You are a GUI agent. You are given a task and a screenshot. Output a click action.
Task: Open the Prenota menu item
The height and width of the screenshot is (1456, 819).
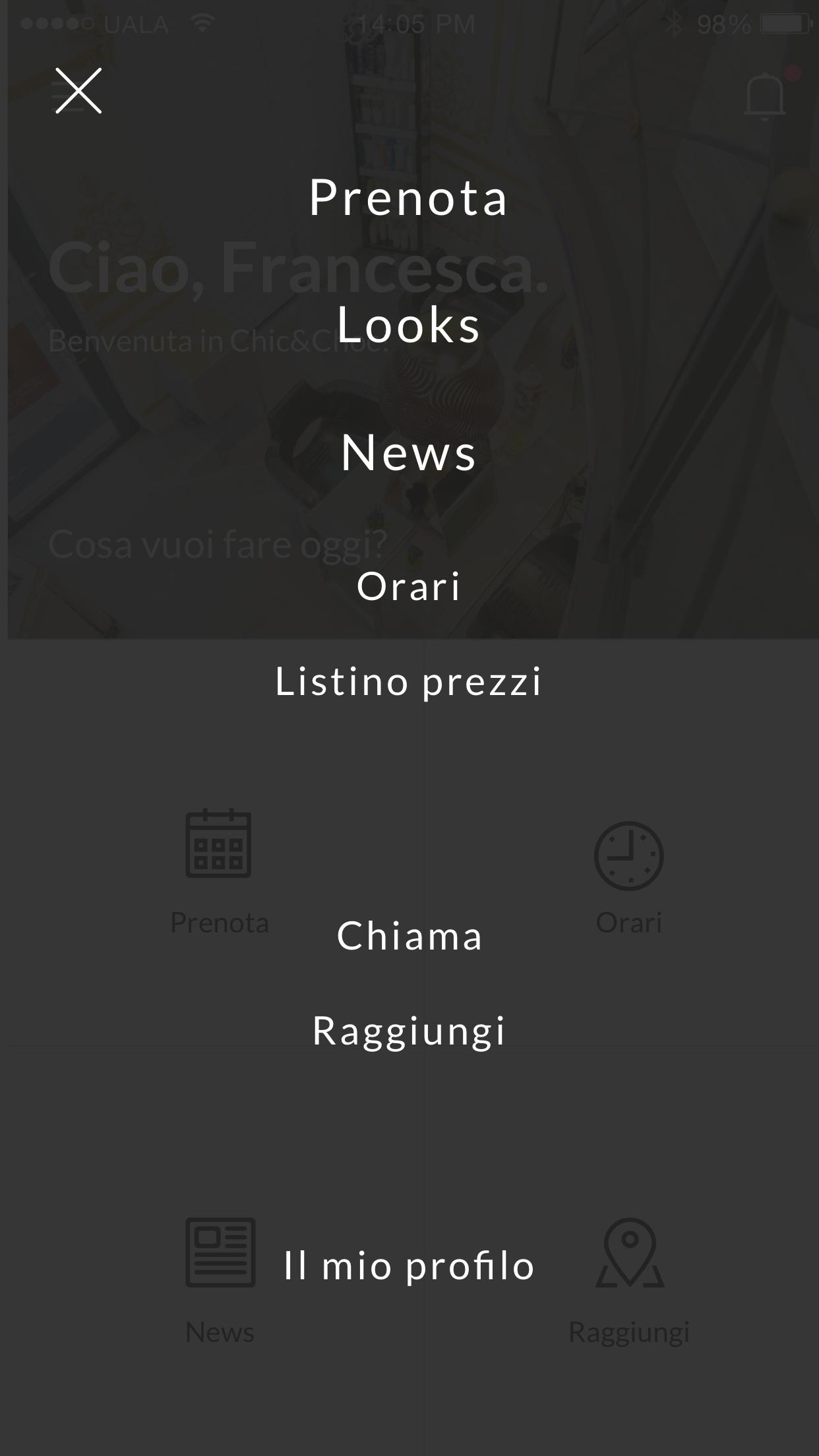(x=409, y=197)
